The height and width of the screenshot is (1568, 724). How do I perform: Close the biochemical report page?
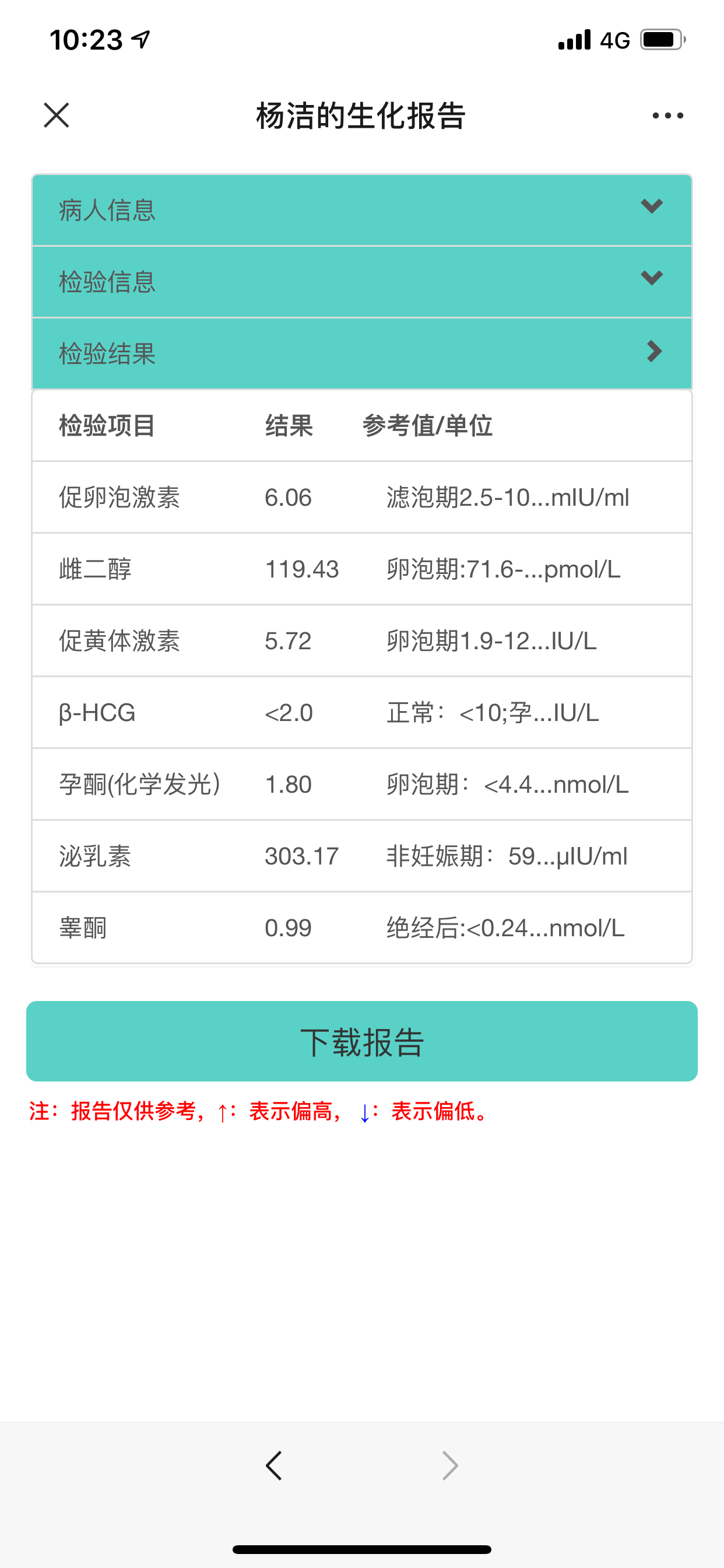(57, 115)
